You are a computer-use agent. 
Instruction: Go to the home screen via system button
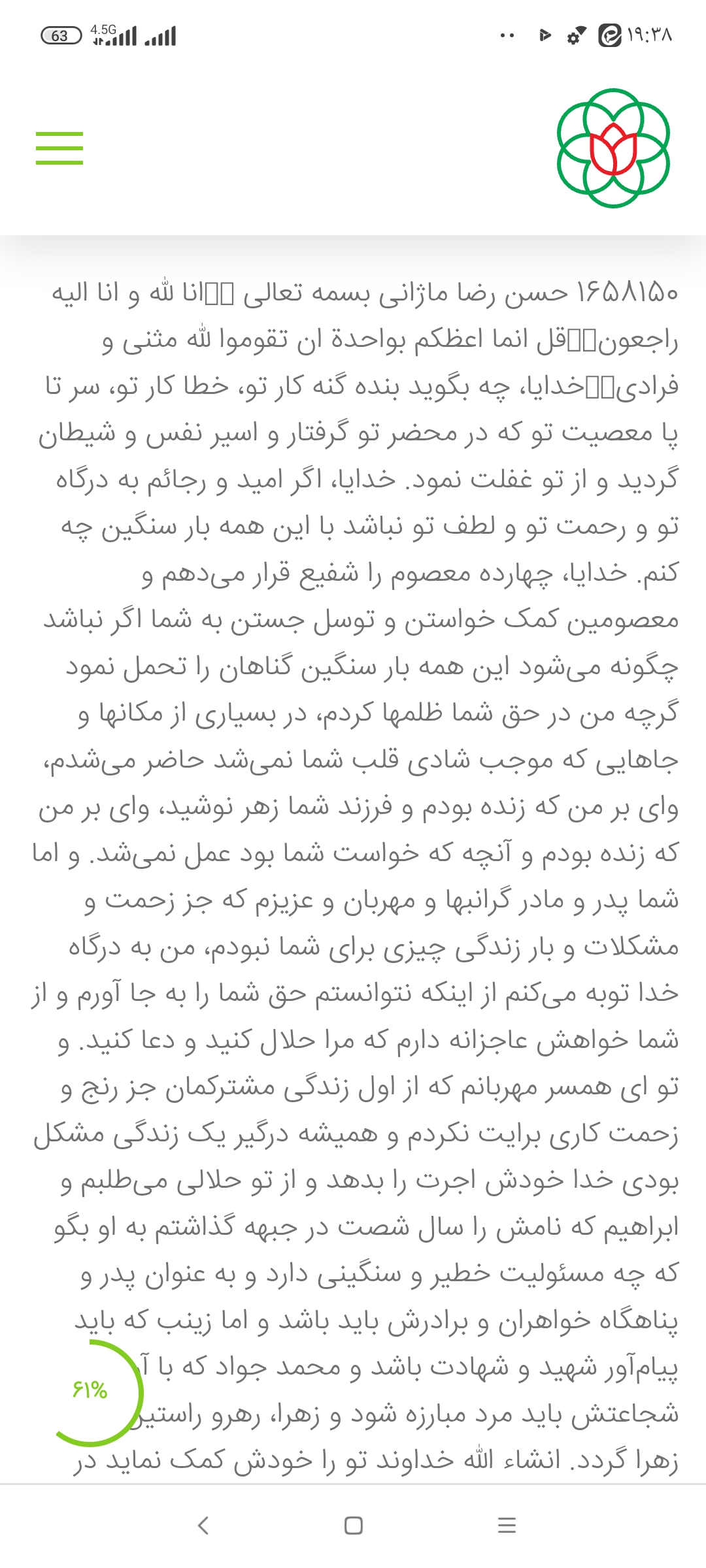[353, 1526]
